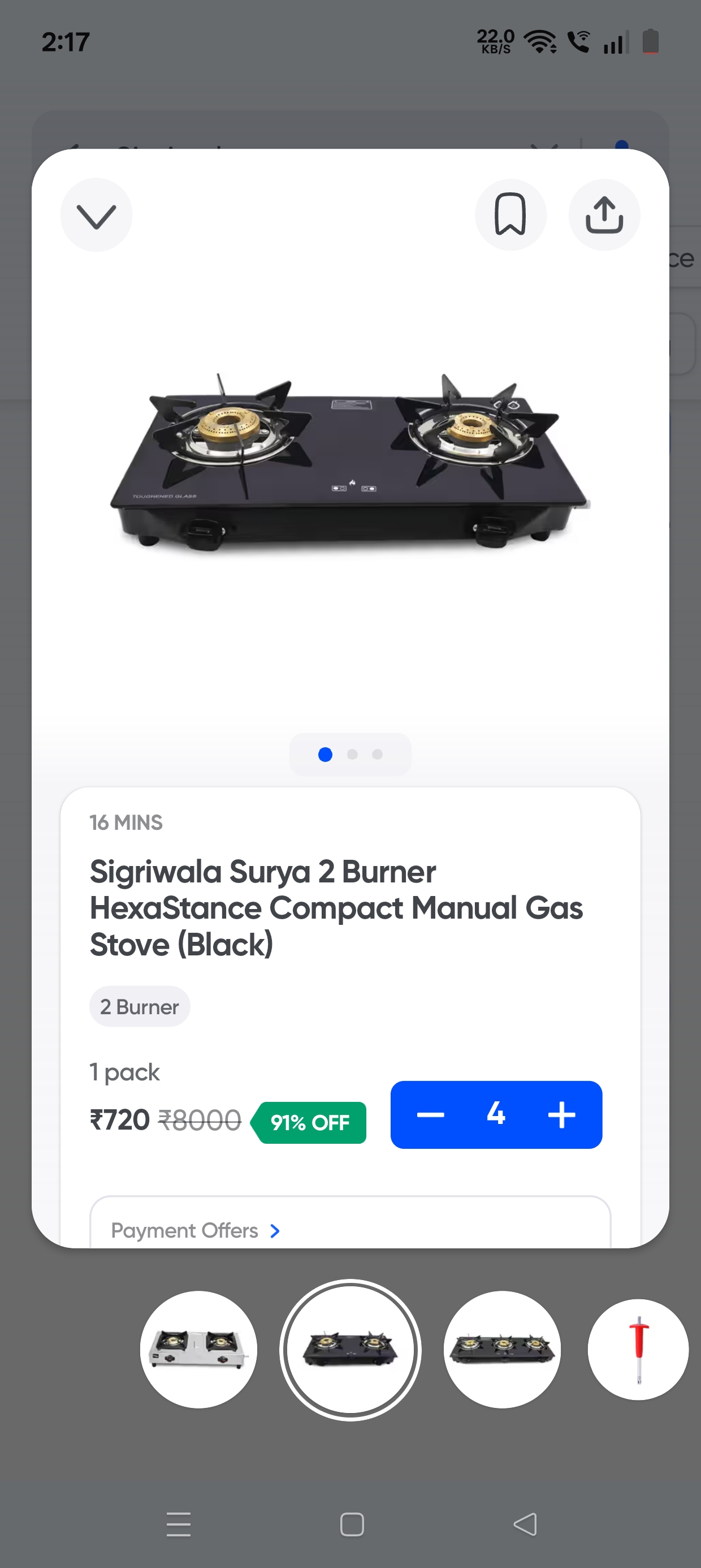Image resolution: width=701 pixels, height=1568 pixels.
Task: View the three-burner black stove thumbnail
Action: click(x=501, y=1349)
